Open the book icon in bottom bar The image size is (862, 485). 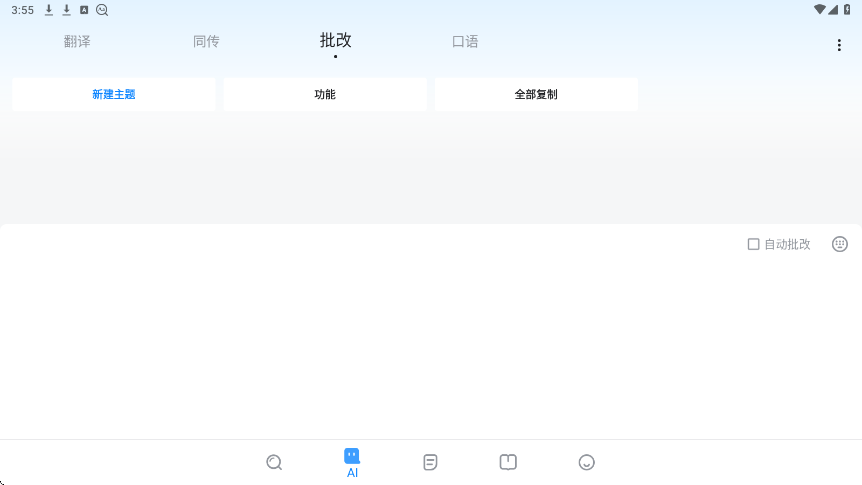point(508,462)
